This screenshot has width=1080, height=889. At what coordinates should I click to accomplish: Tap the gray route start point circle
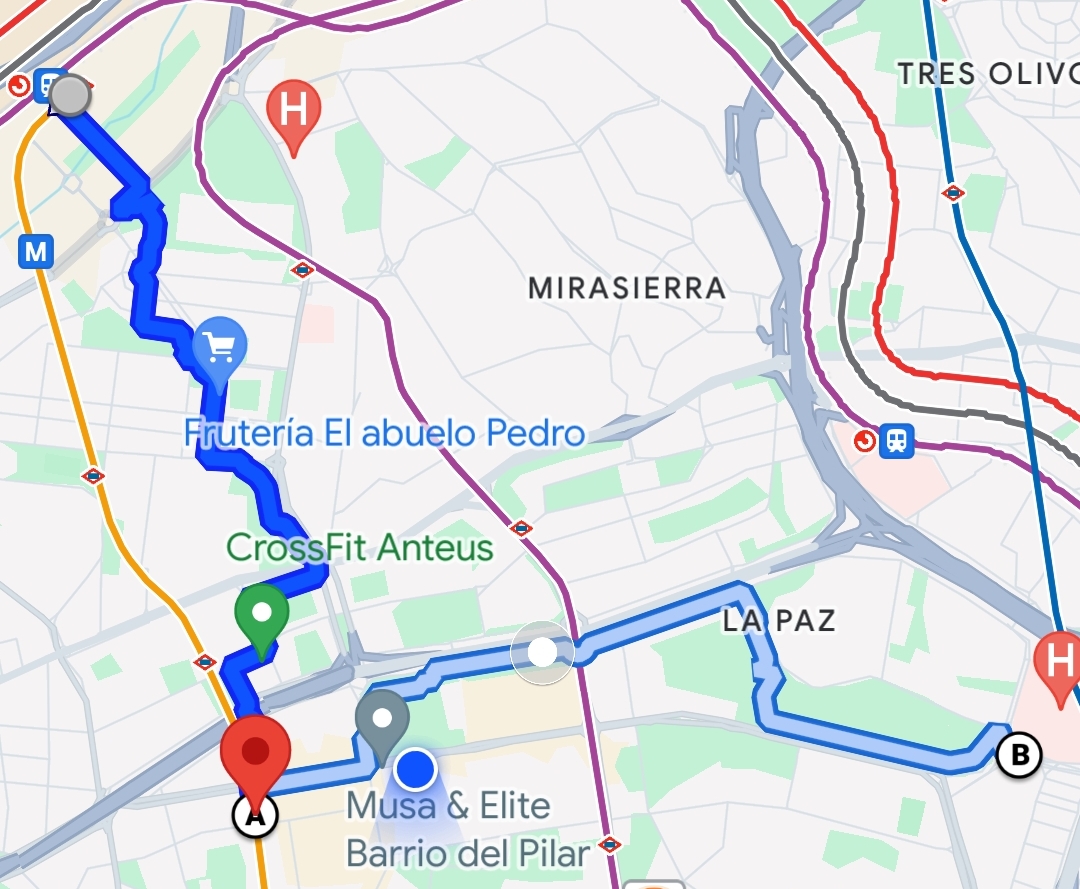point(69,96)
